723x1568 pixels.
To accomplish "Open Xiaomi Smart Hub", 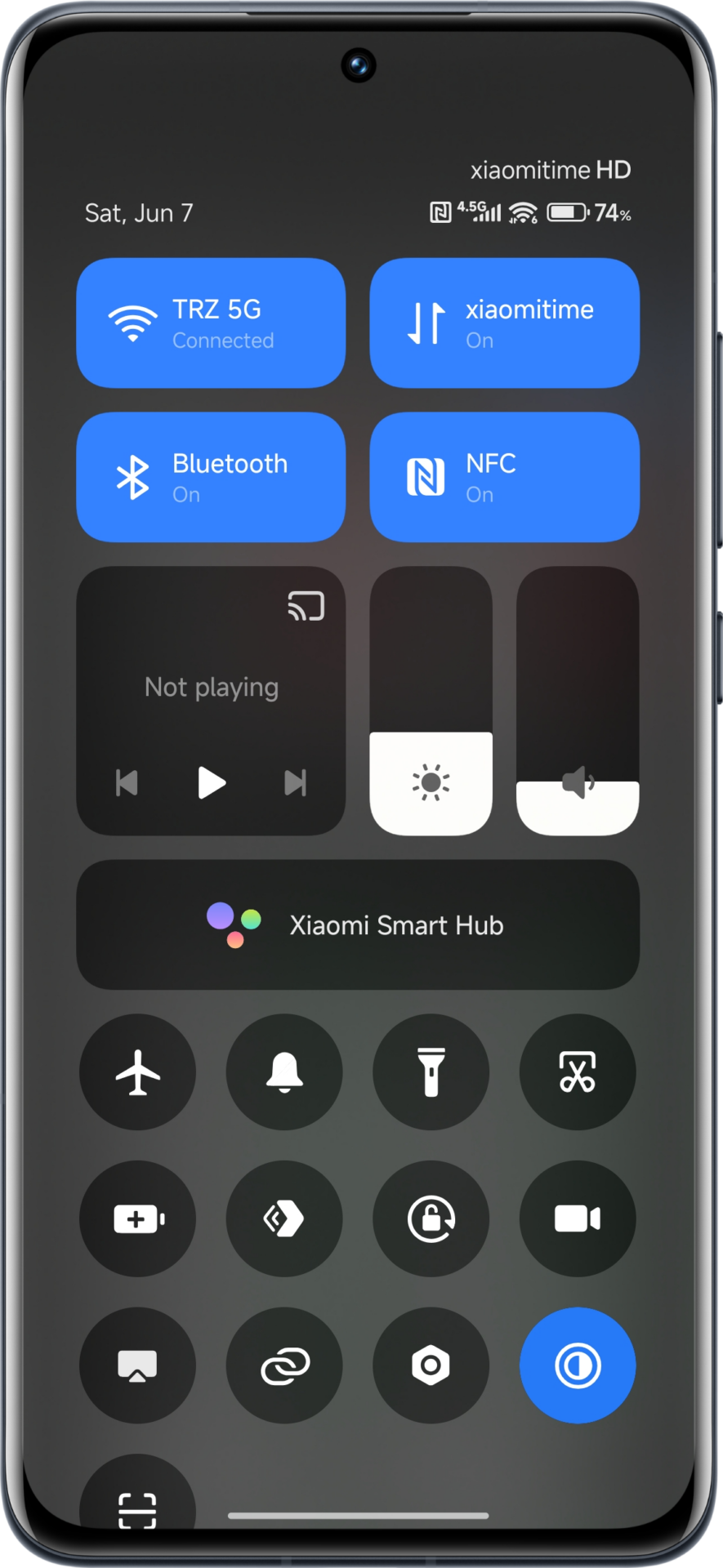I will (x=358, y=924).
